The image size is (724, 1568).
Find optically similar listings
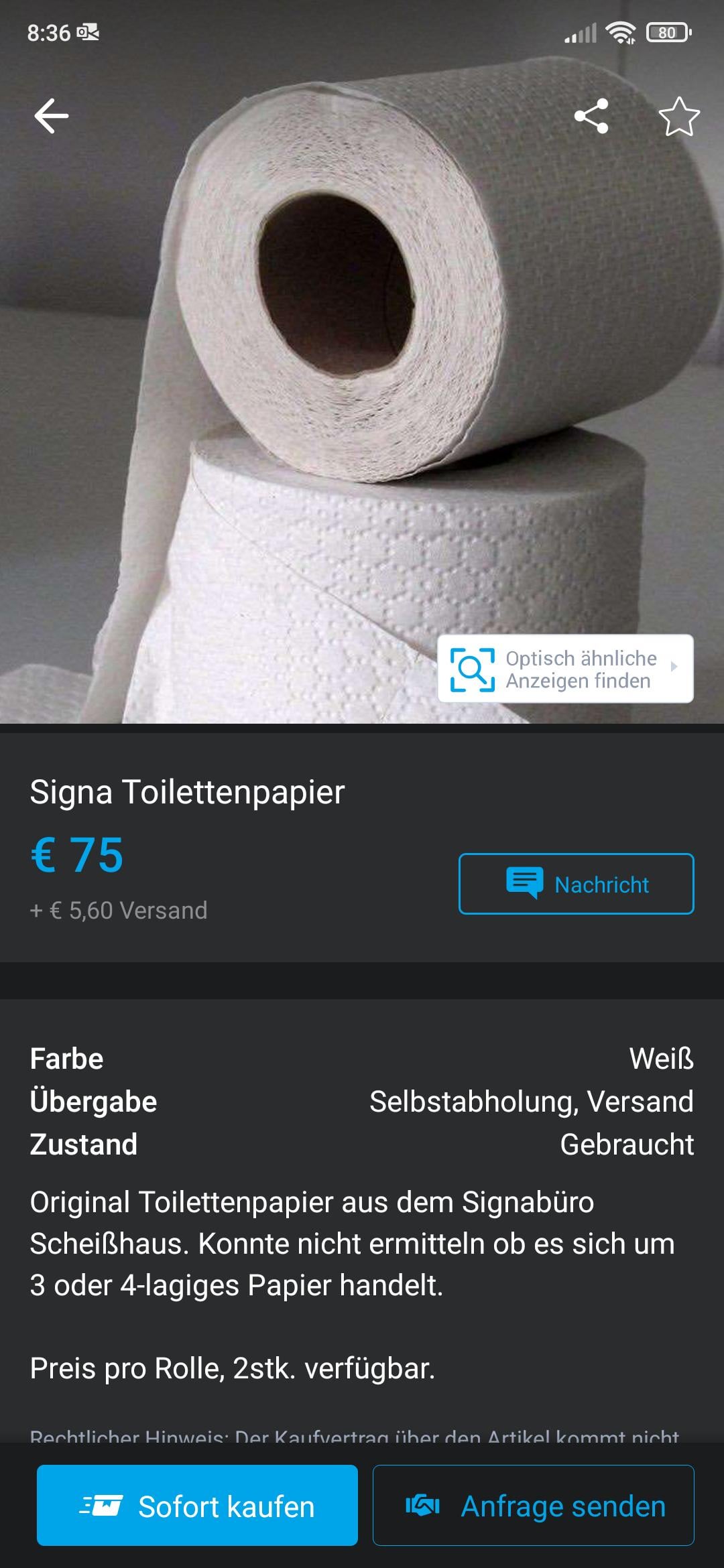click(565, 669)
